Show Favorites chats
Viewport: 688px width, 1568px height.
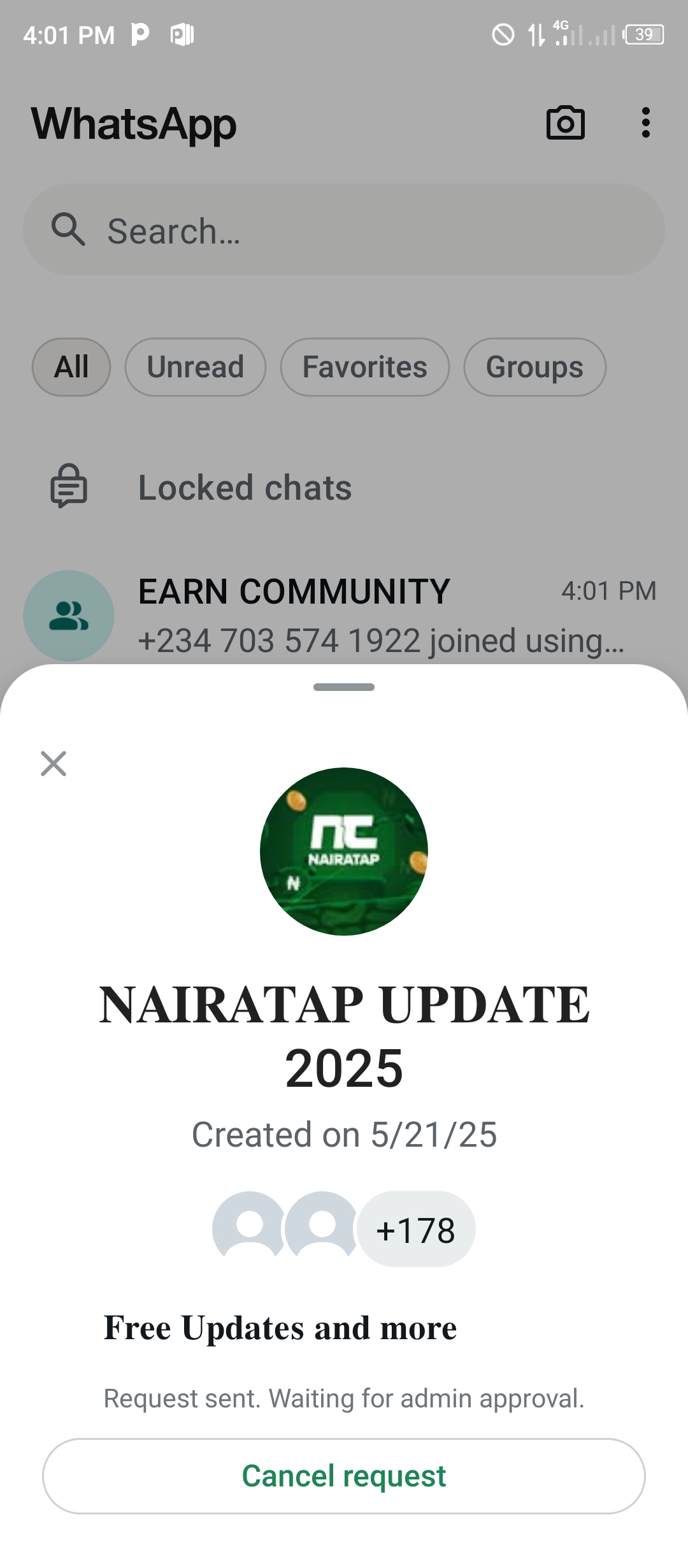(364, 367)
